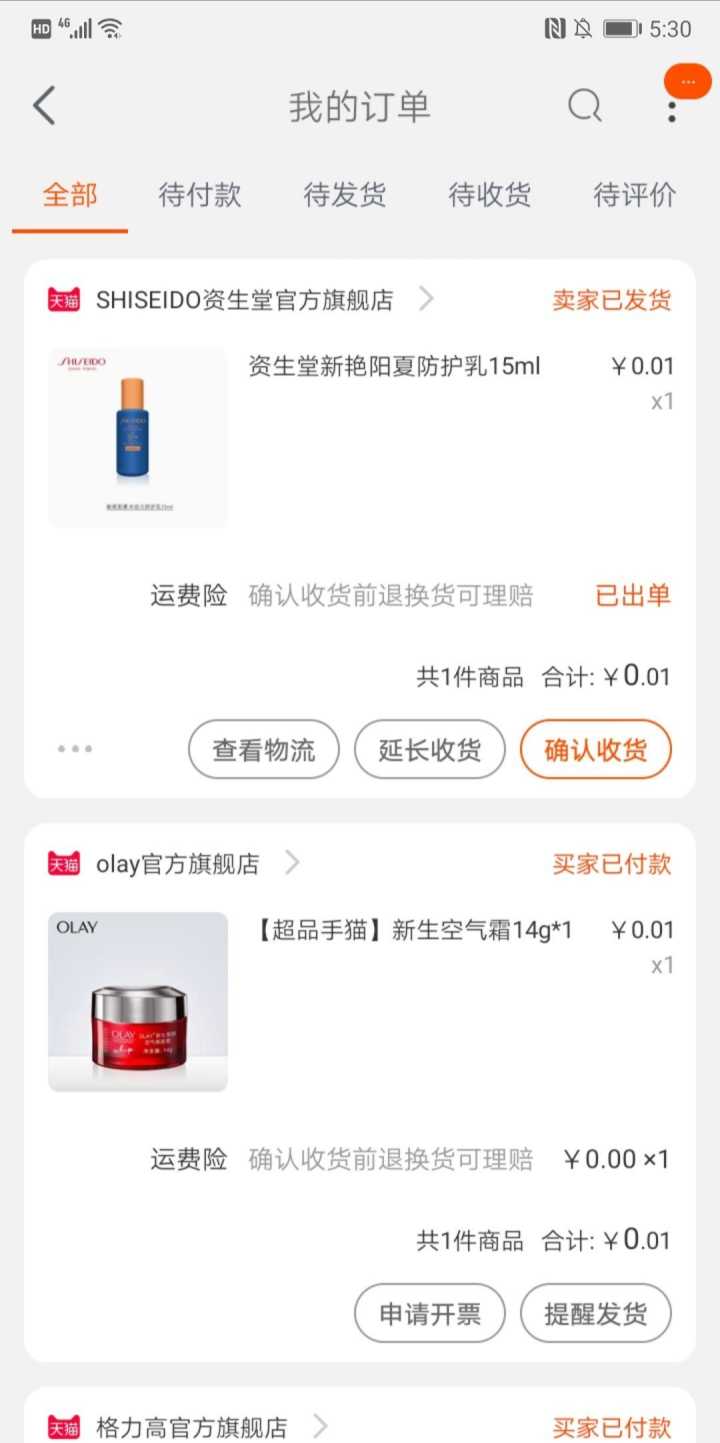Viewport: 720px width, 1443px height.
Task: Show more actions for Shiseido order
Action: pos(75,749)
